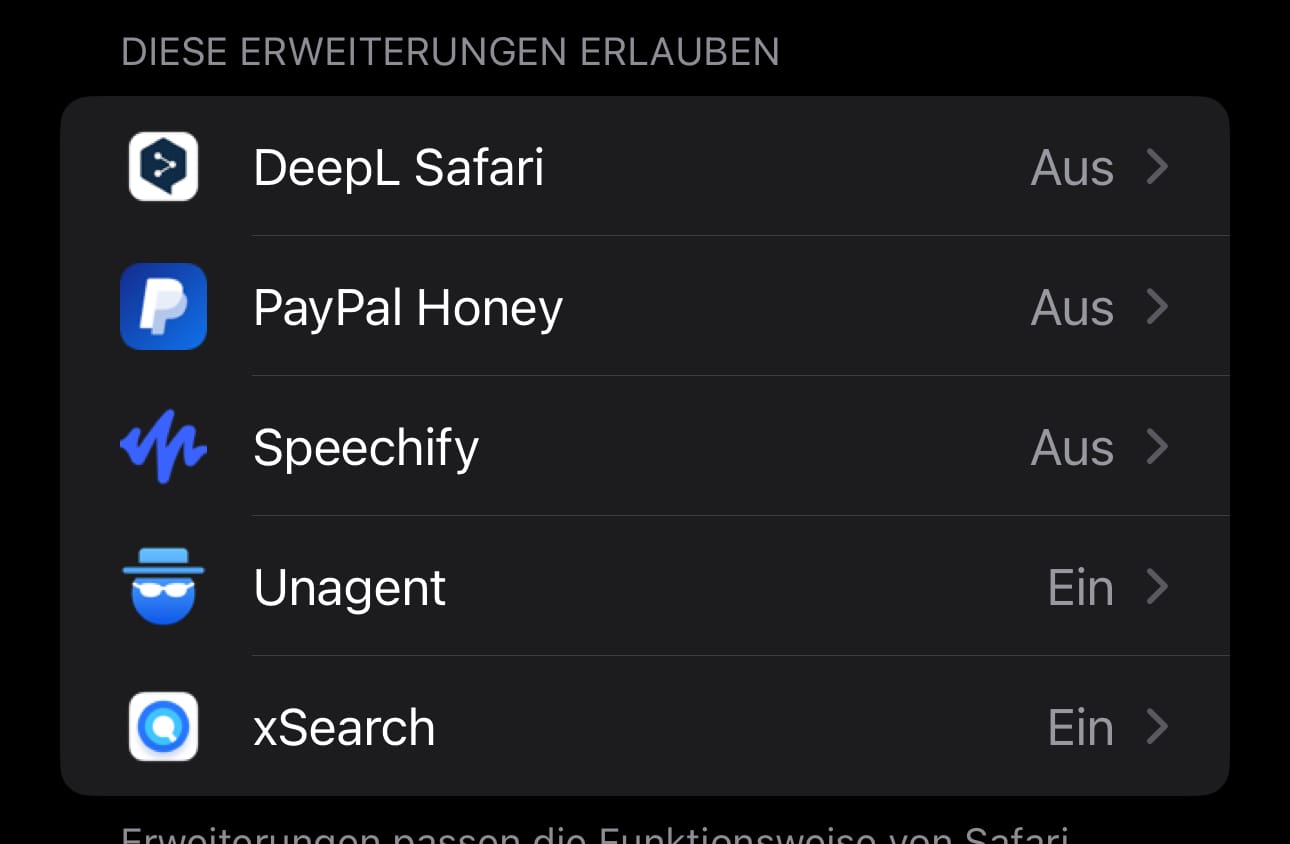The image size is (1290, 844).
Task: Select the Speechify extension row
Action: coord(644,447)
